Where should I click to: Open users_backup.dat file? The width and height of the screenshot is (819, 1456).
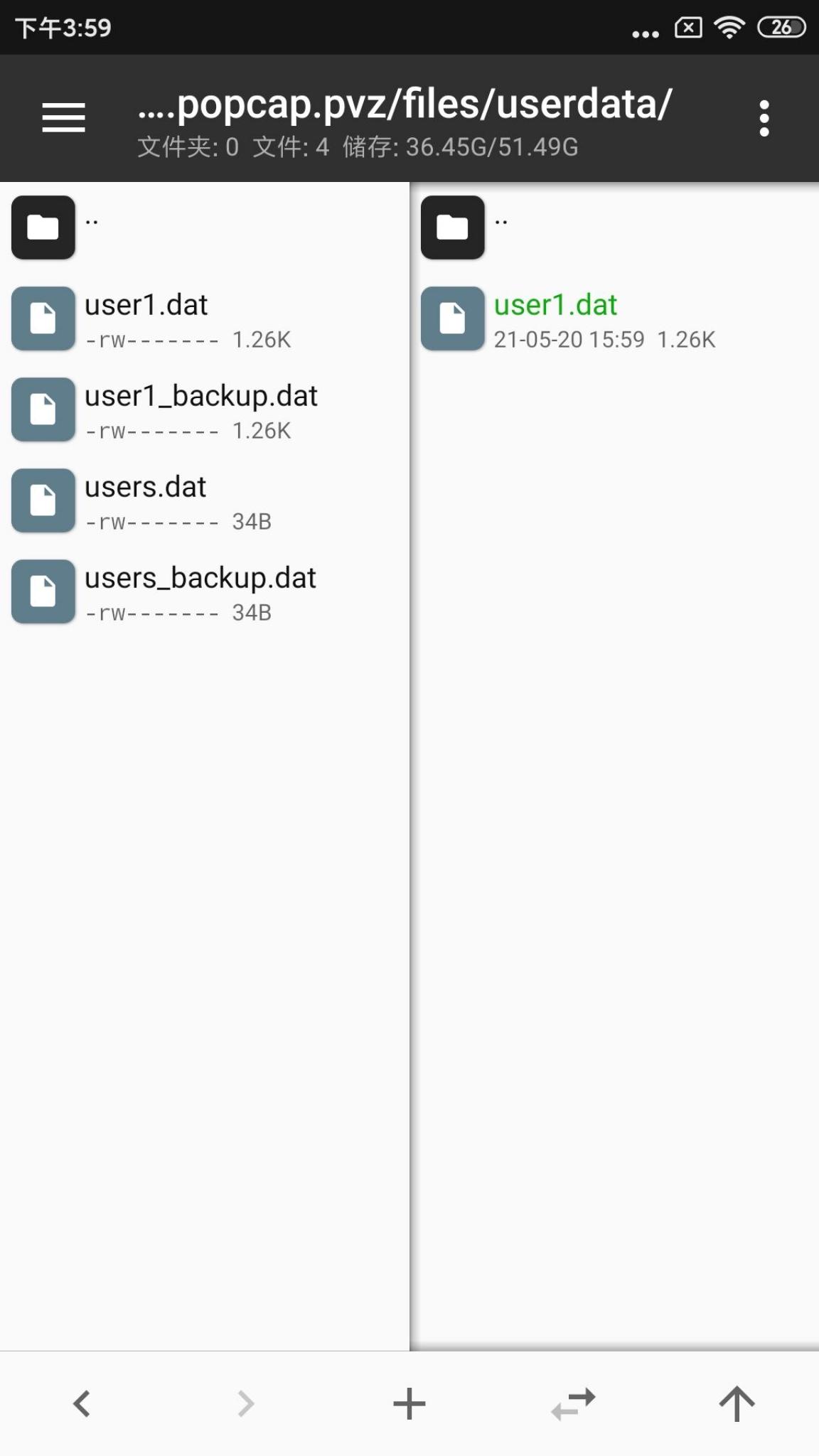[200, 591]
